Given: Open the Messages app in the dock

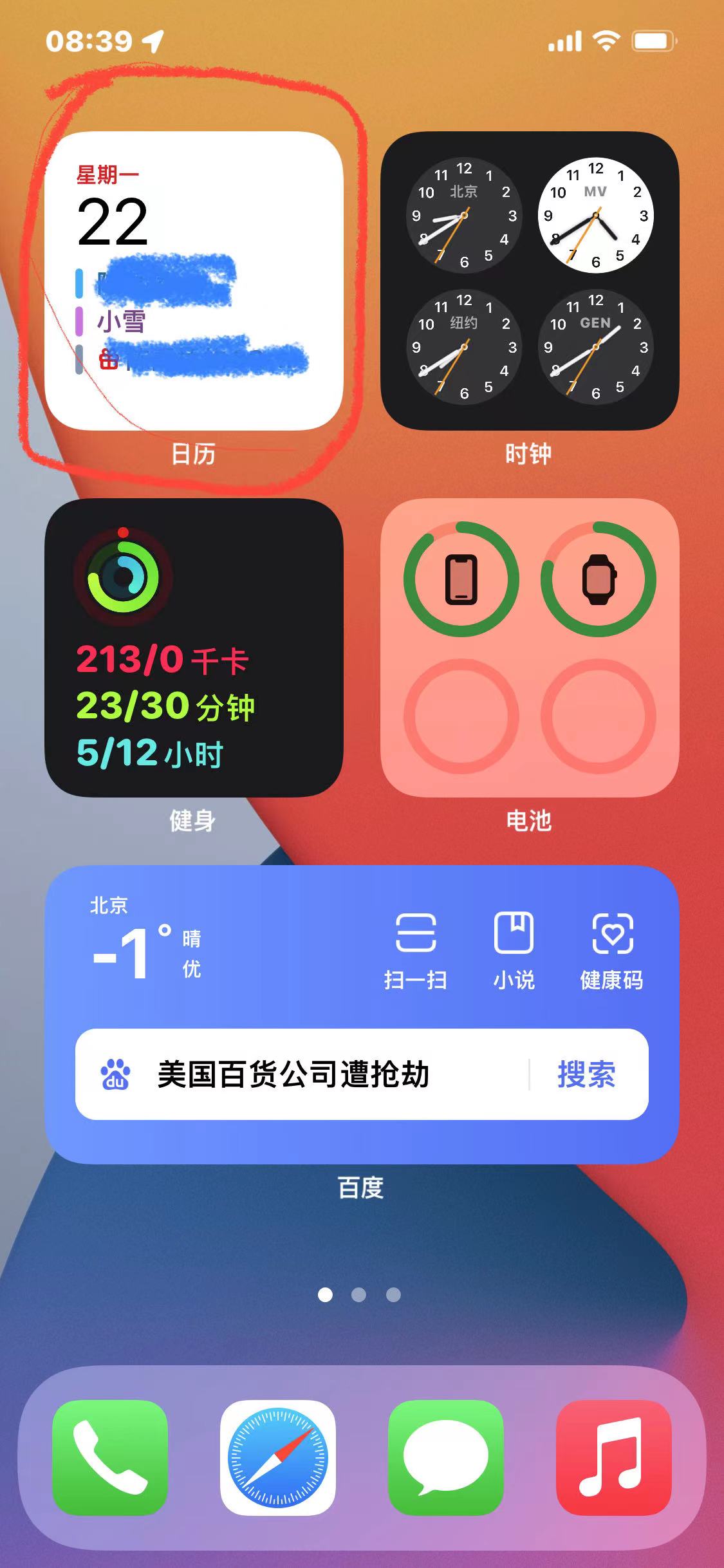Looking at the screenshot, I should [x=446, y=1457].
